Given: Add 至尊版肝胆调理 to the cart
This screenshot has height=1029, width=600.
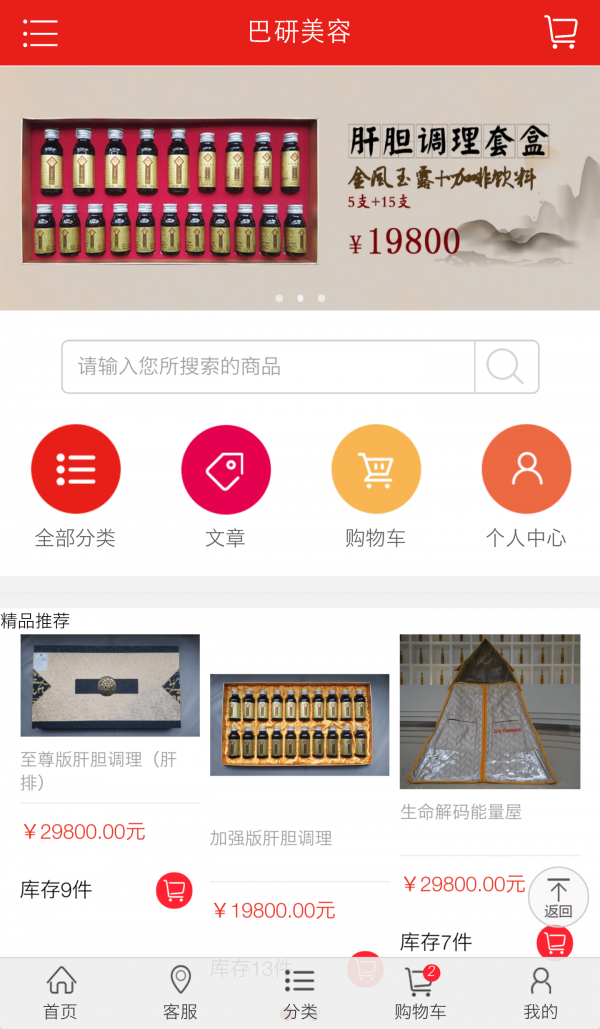Looking at the screenshot, I should point(174,890).
